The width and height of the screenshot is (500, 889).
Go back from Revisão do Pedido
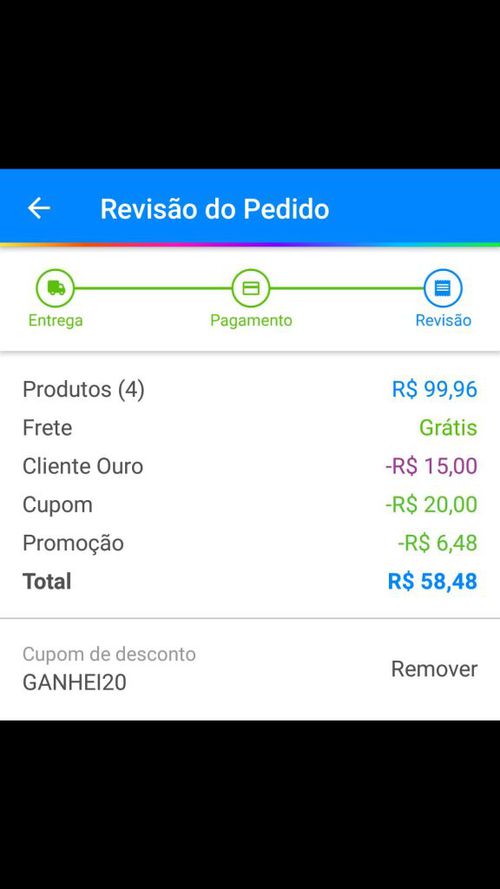pos(39,209)
